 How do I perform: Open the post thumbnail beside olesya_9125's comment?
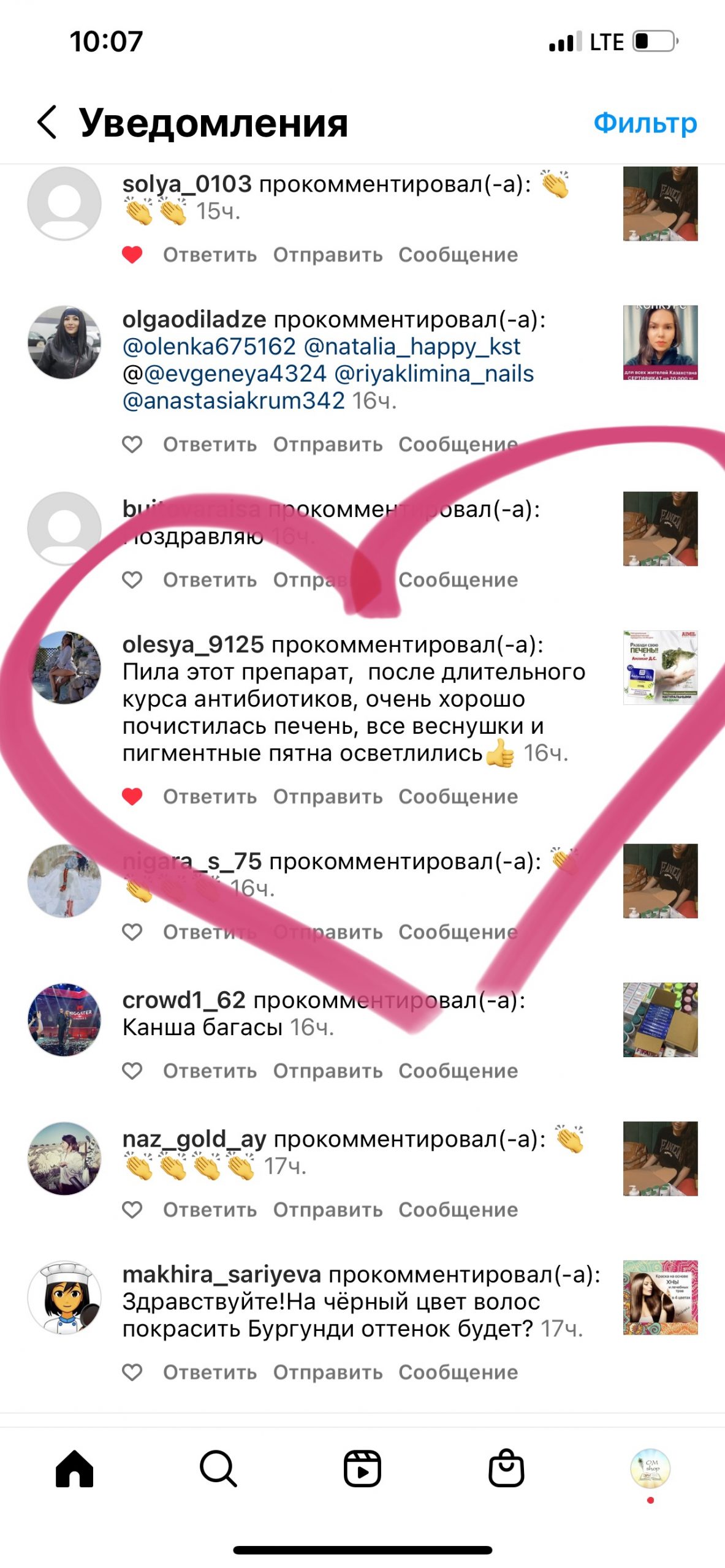coord(660,667)
